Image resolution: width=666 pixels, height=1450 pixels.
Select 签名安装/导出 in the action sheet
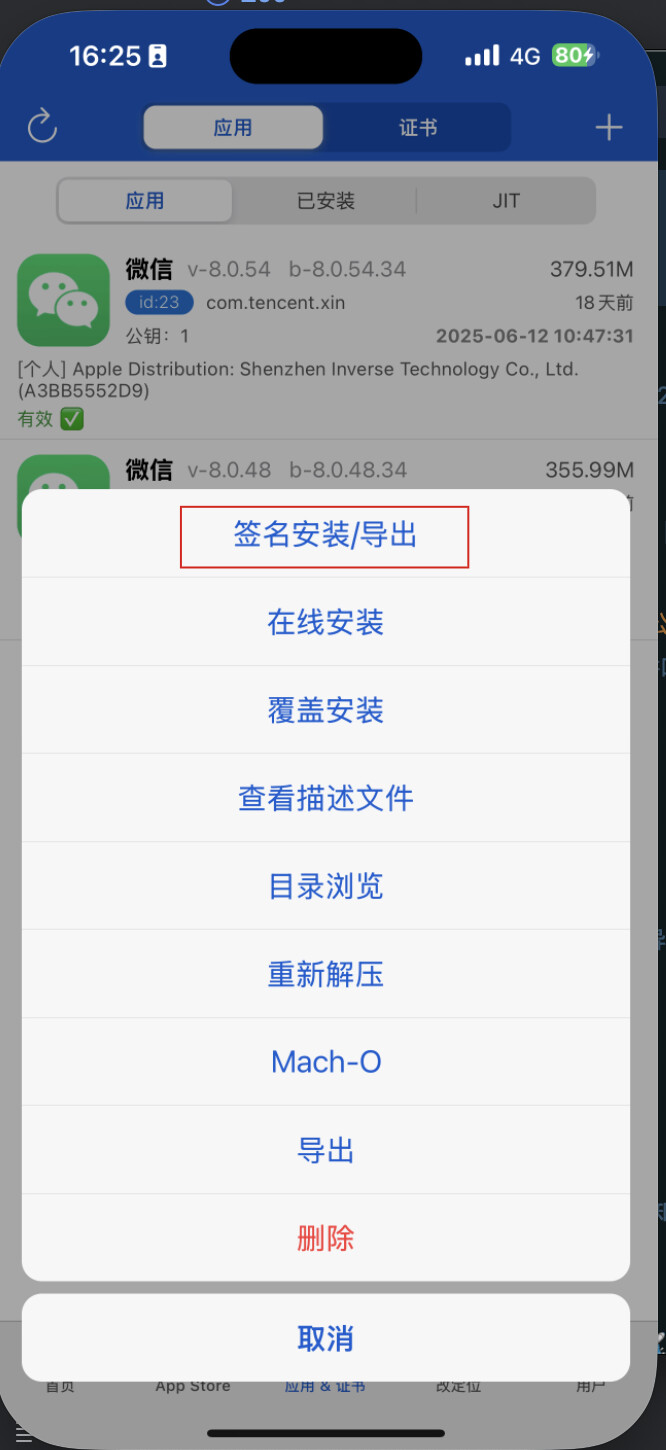326,534
